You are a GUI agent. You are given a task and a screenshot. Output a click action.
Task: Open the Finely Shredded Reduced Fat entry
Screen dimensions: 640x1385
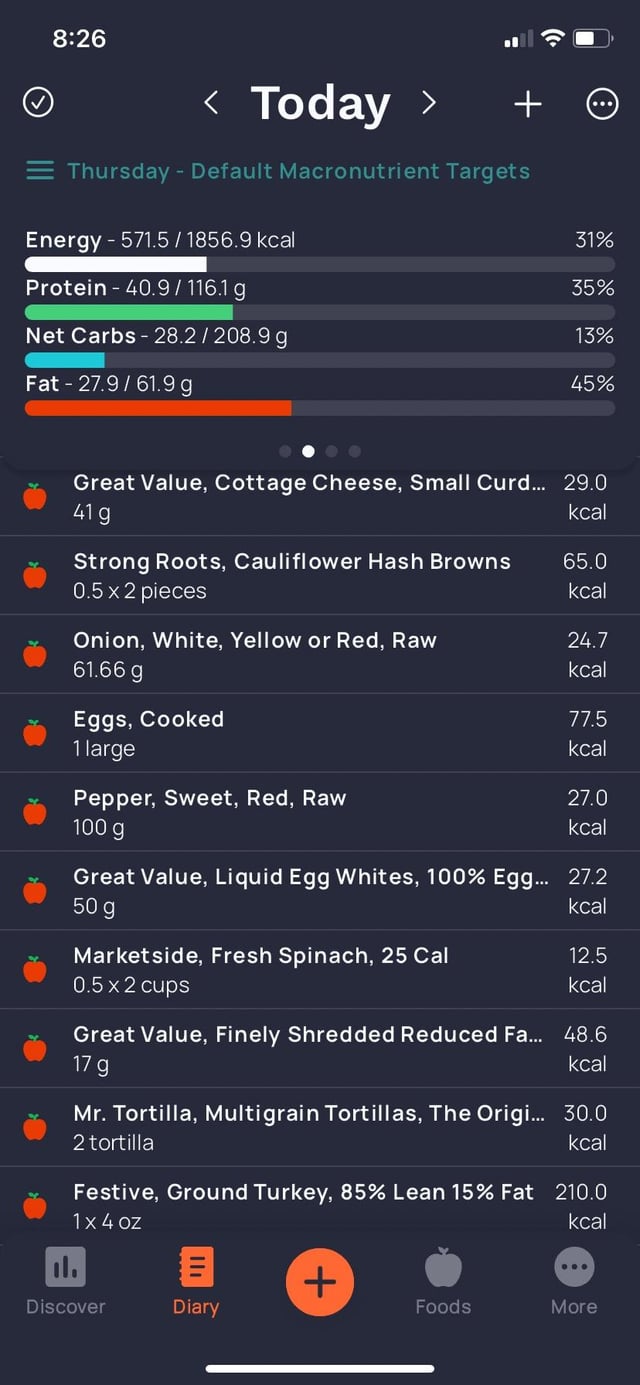(320, 1049)
